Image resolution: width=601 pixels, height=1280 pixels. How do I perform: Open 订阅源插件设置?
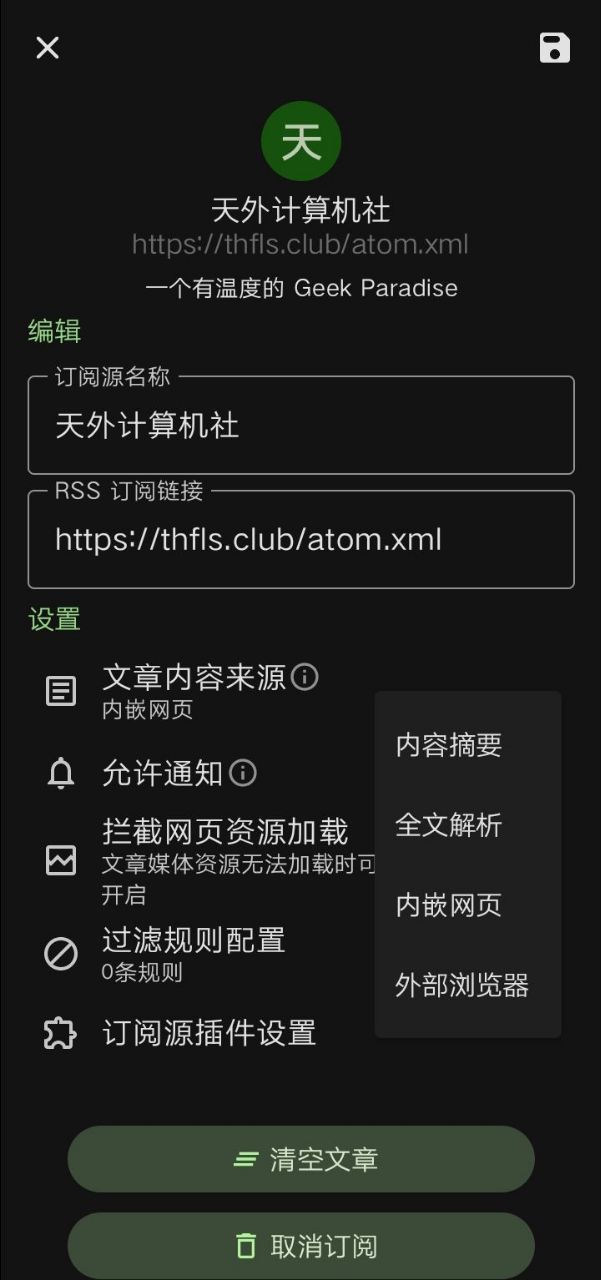(209, 1033)
